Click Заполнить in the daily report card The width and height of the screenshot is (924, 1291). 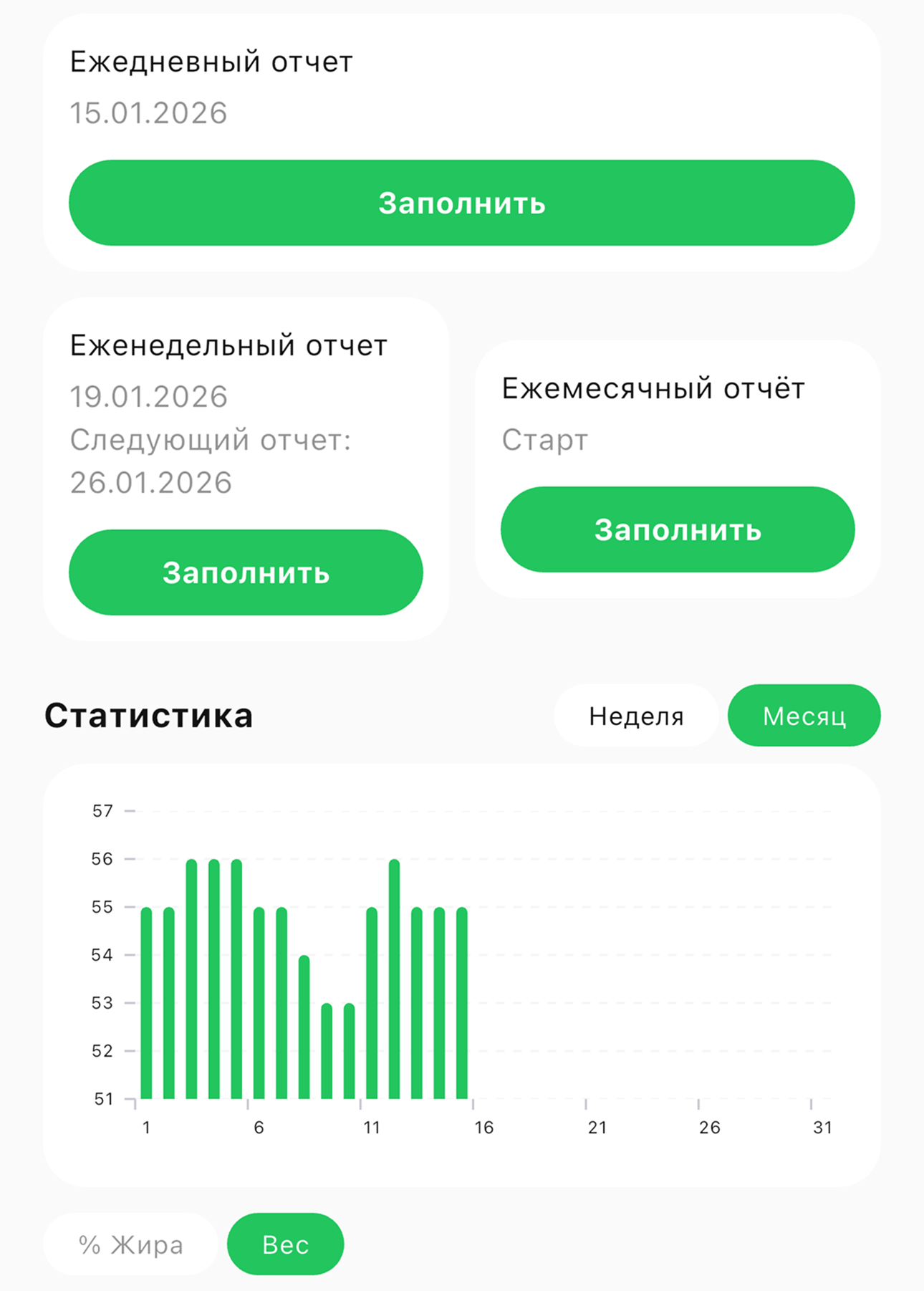(462, 203)
